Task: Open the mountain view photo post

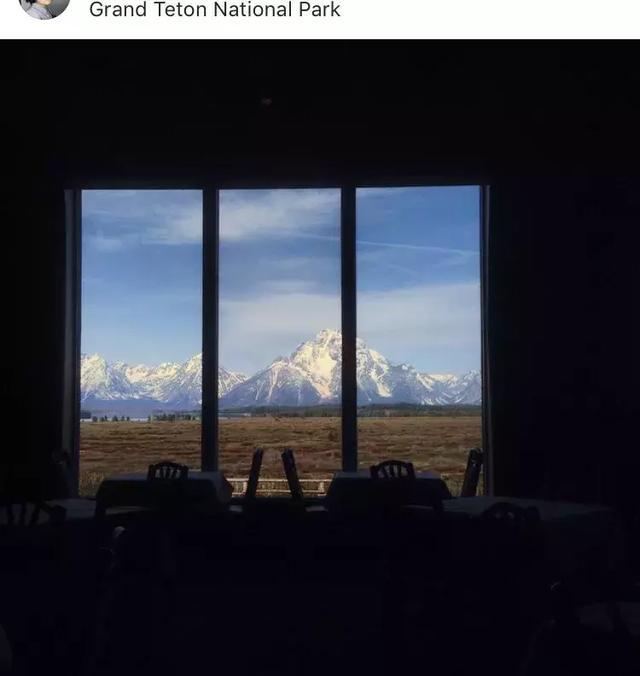Action: click(x=320, y=357)
